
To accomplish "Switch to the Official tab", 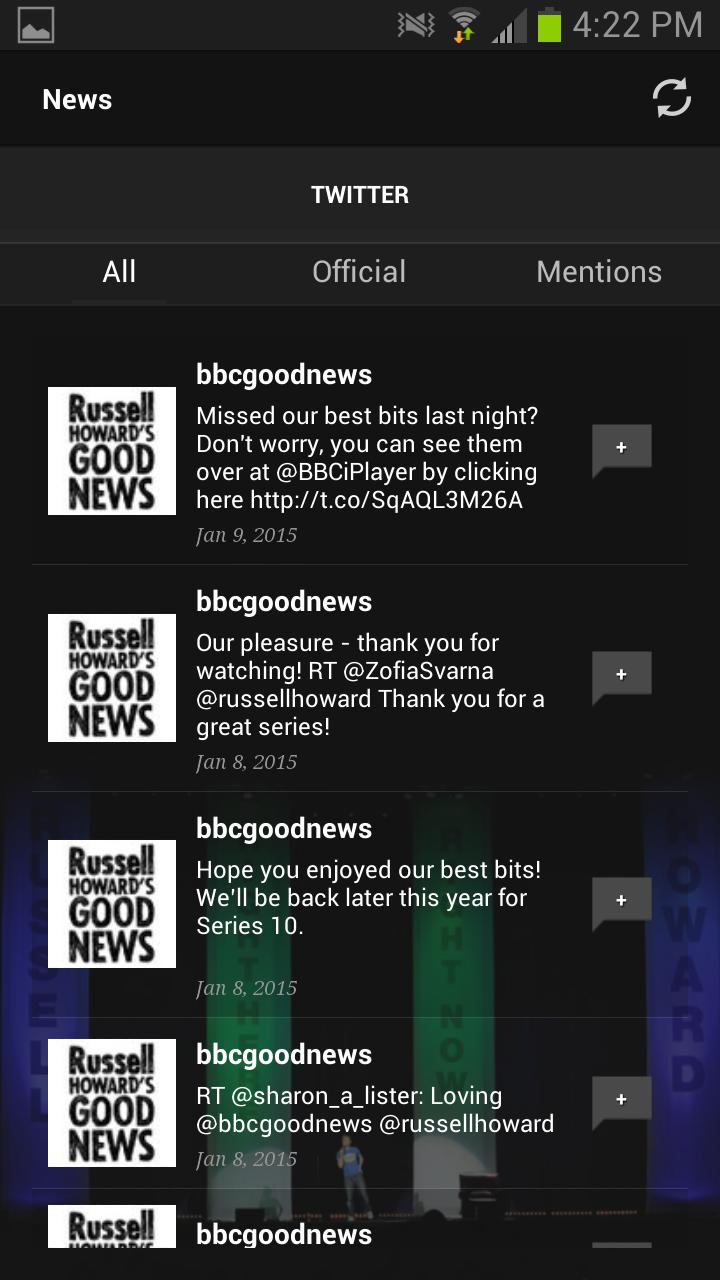I will (359, 272).
